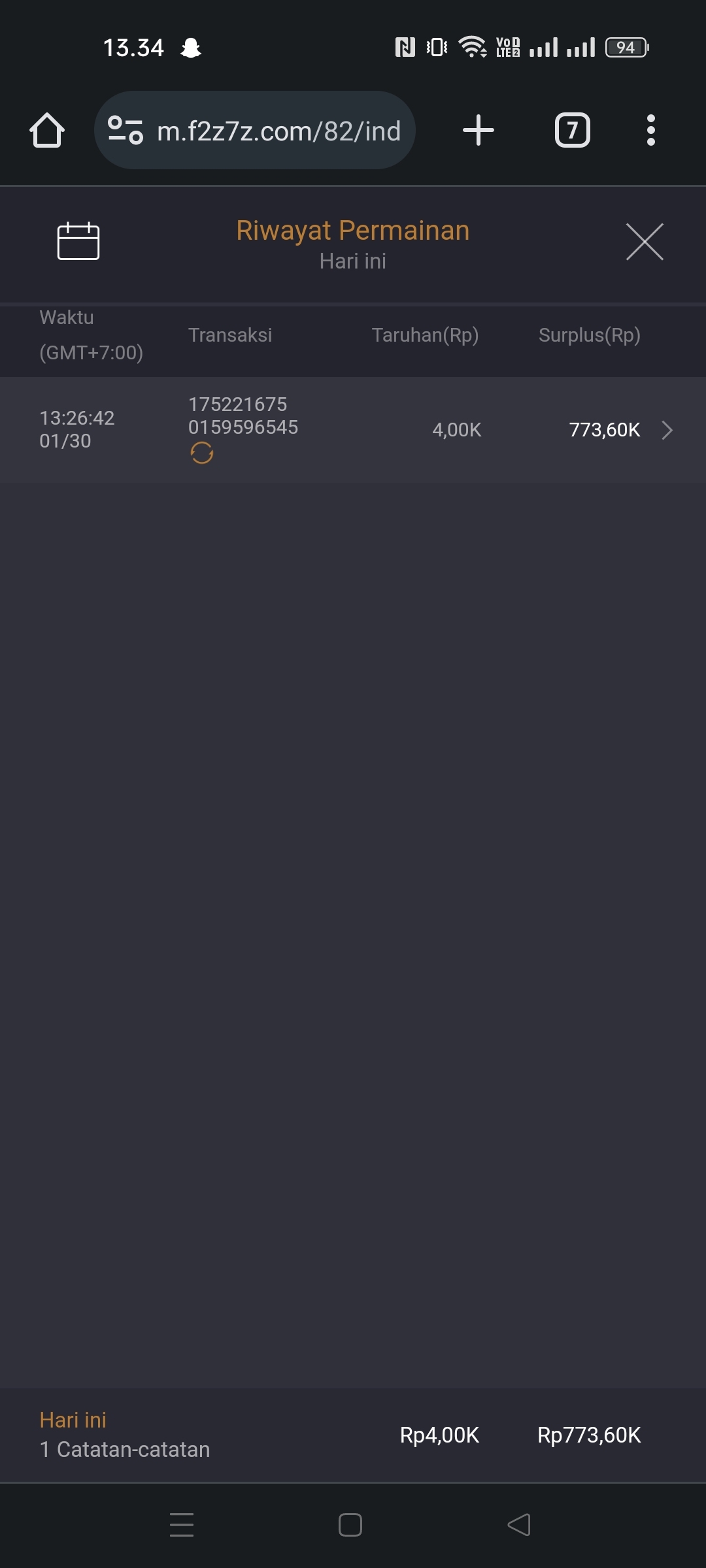Open transaction 1752216750159596545 details
706x1568 pixels.
(666, 430)
